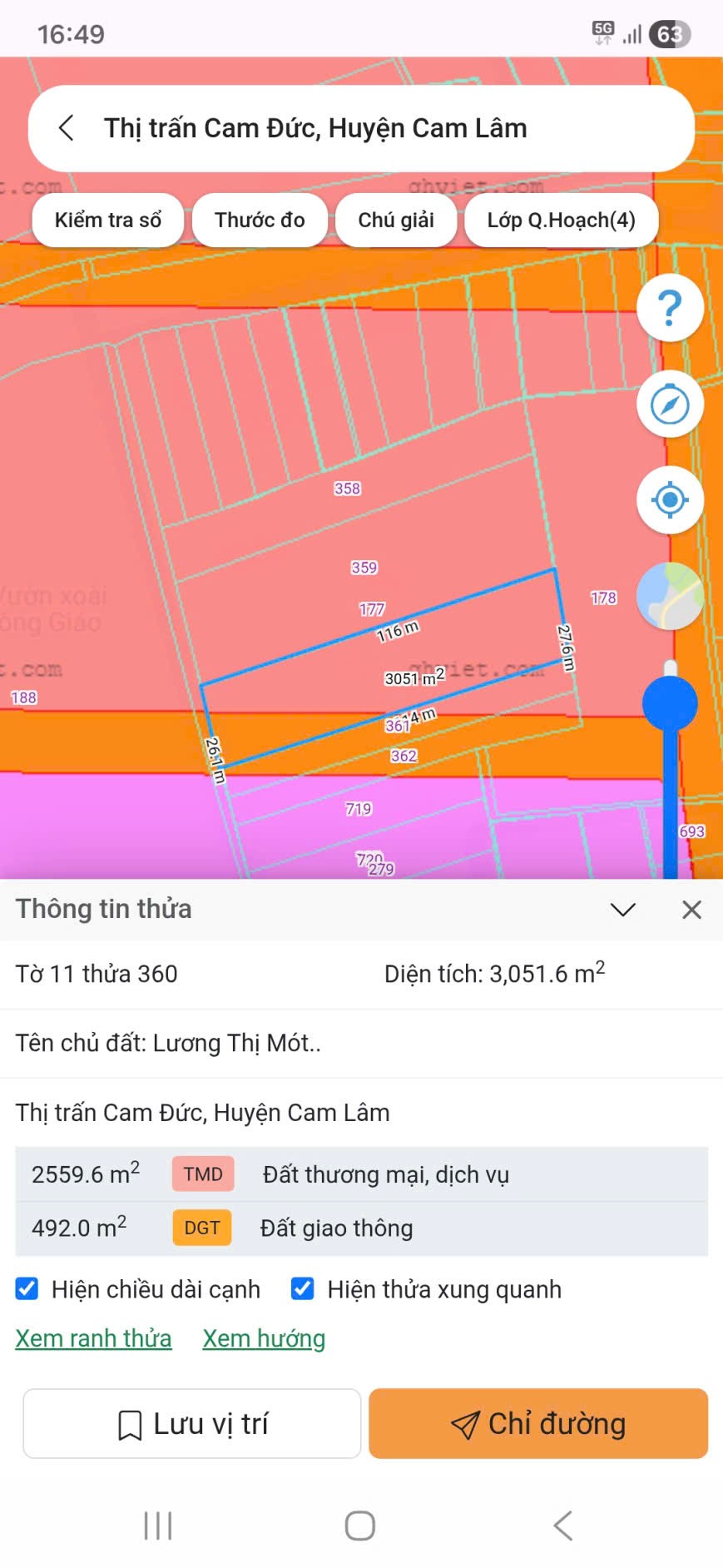Image resolution: width=723 pixels, height=1568 pixels.
Task: Collapse the Thông tin thửa panel
Action: [x=622, y=909]
